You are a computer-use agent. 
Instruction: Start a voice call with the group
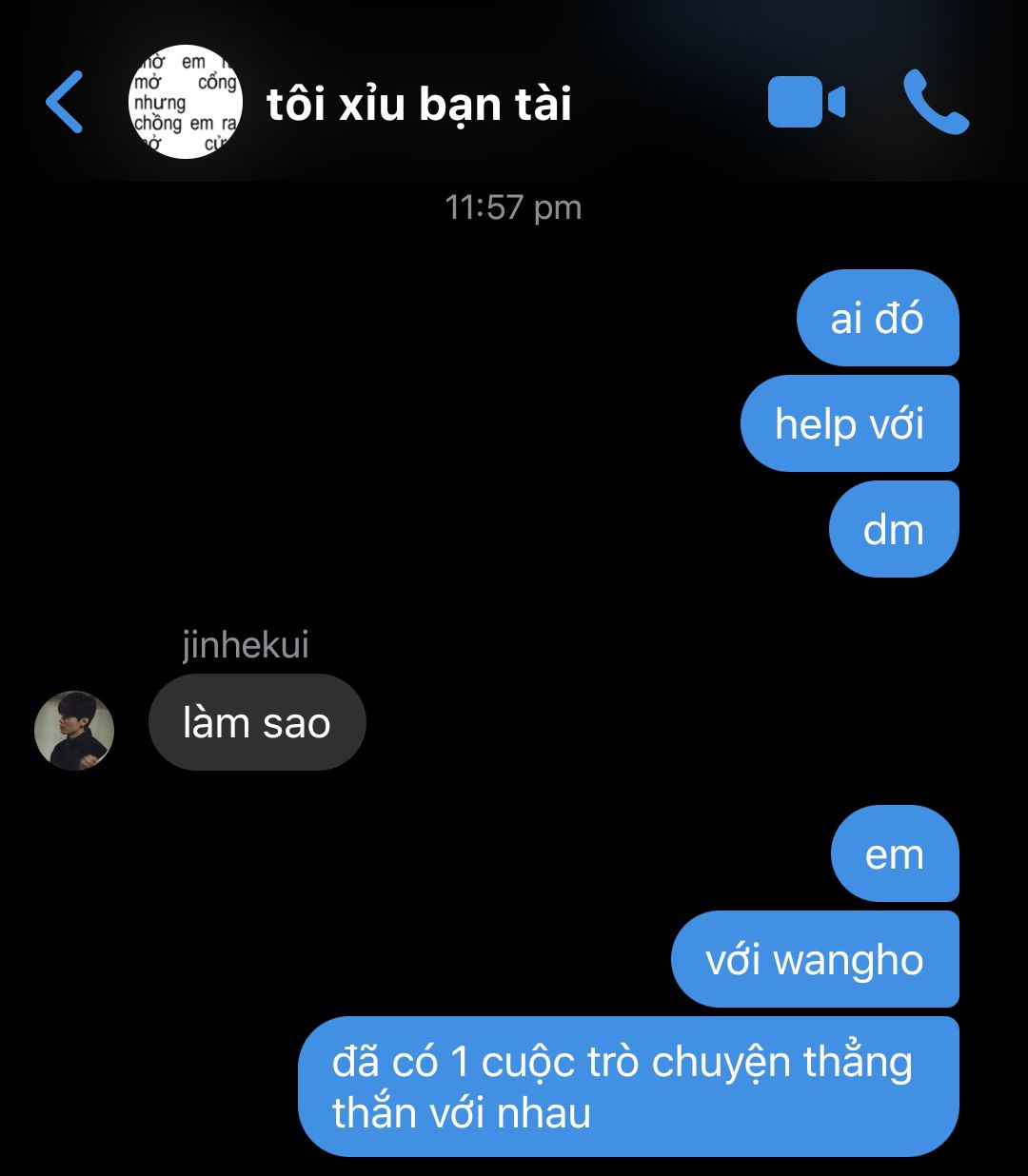(935, 102)
